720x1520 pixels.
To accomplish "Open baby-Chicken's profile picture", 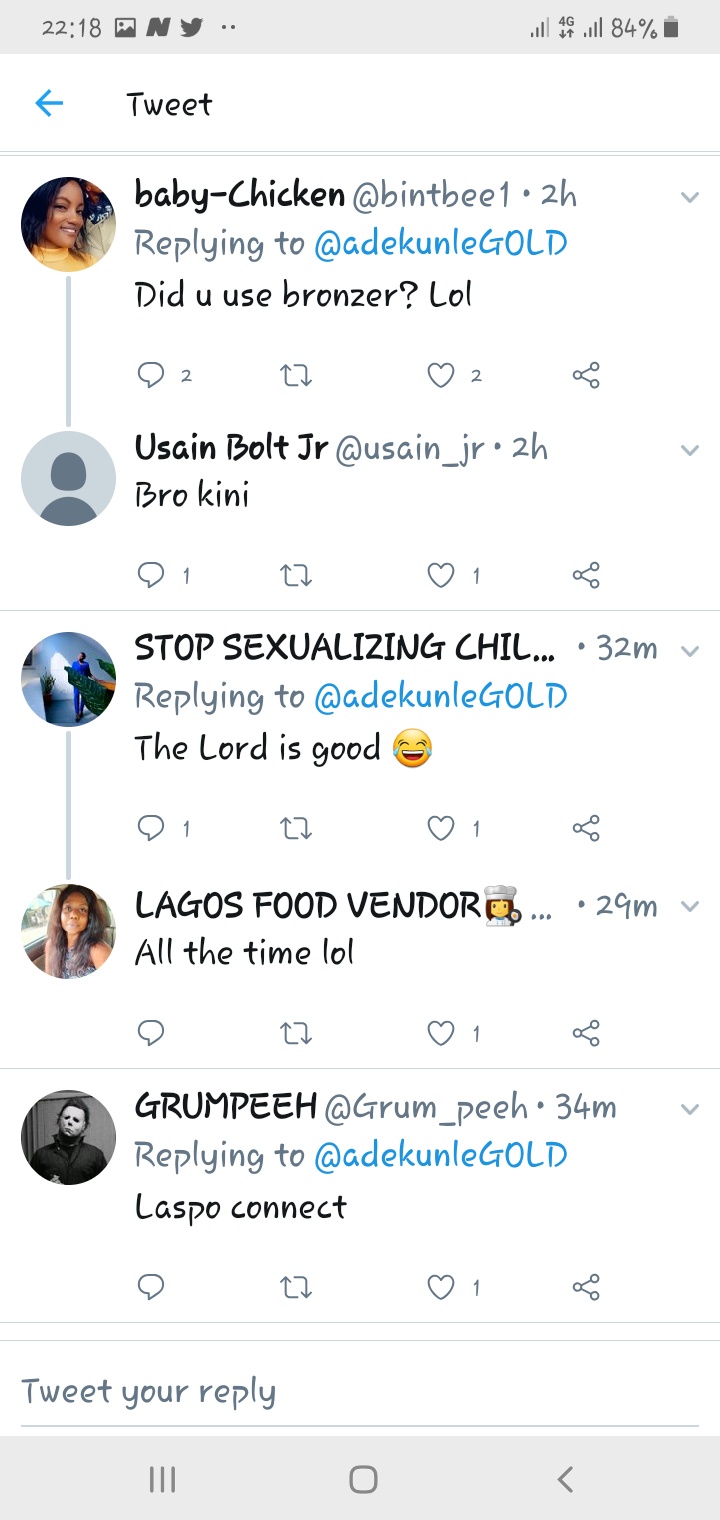I will 68,224.
